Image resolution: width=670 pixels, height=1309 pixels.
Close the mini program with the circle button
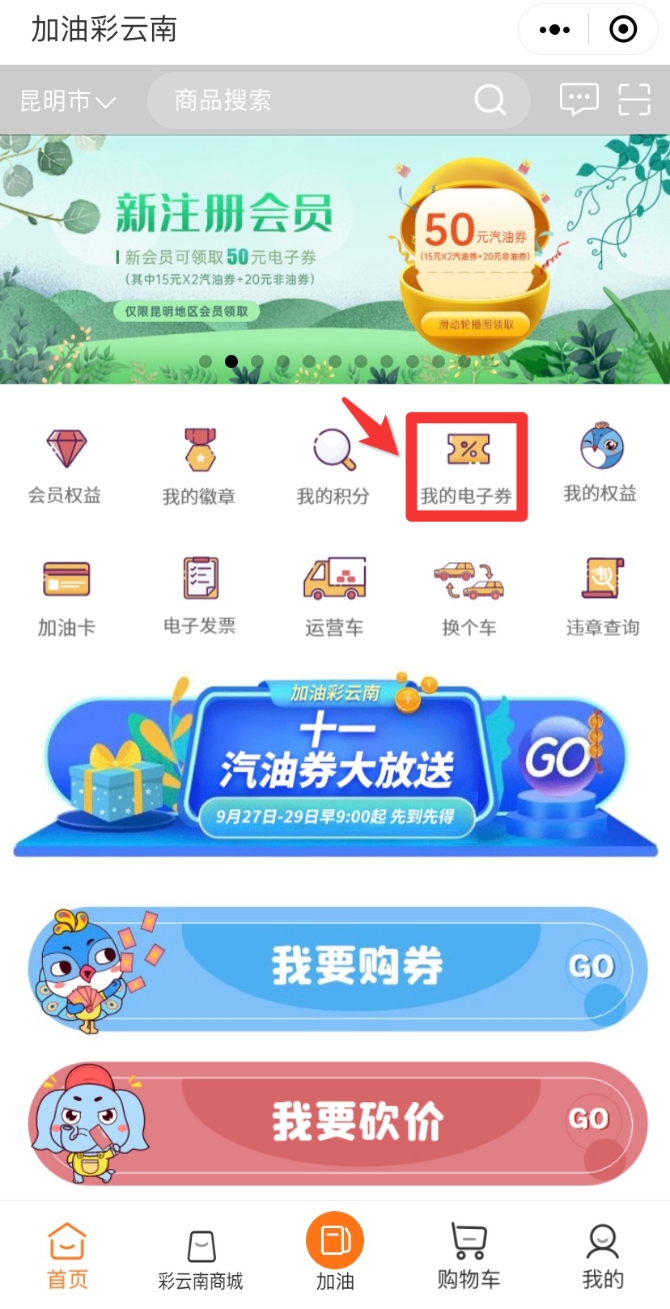(x=623, y=30)
